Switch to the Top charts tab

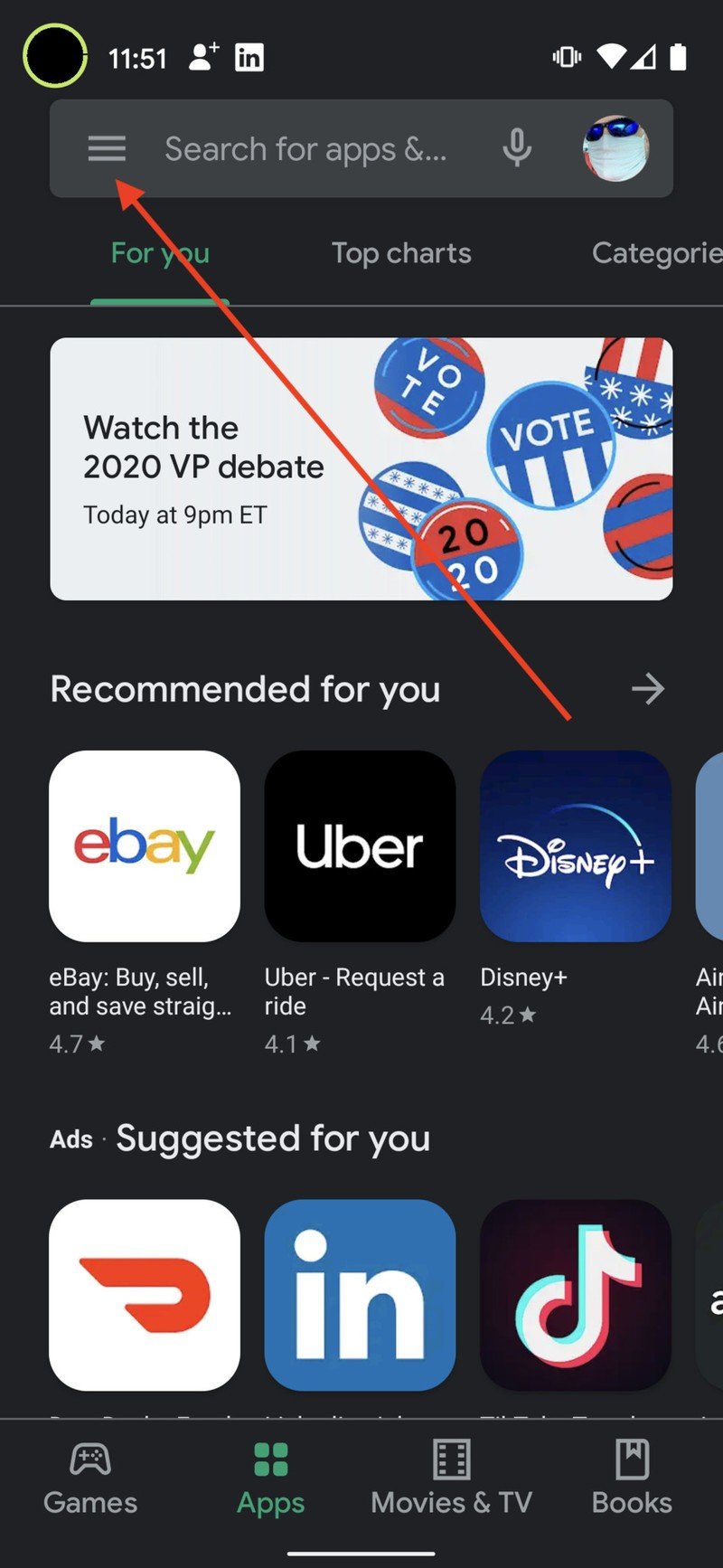click(401, 253)
